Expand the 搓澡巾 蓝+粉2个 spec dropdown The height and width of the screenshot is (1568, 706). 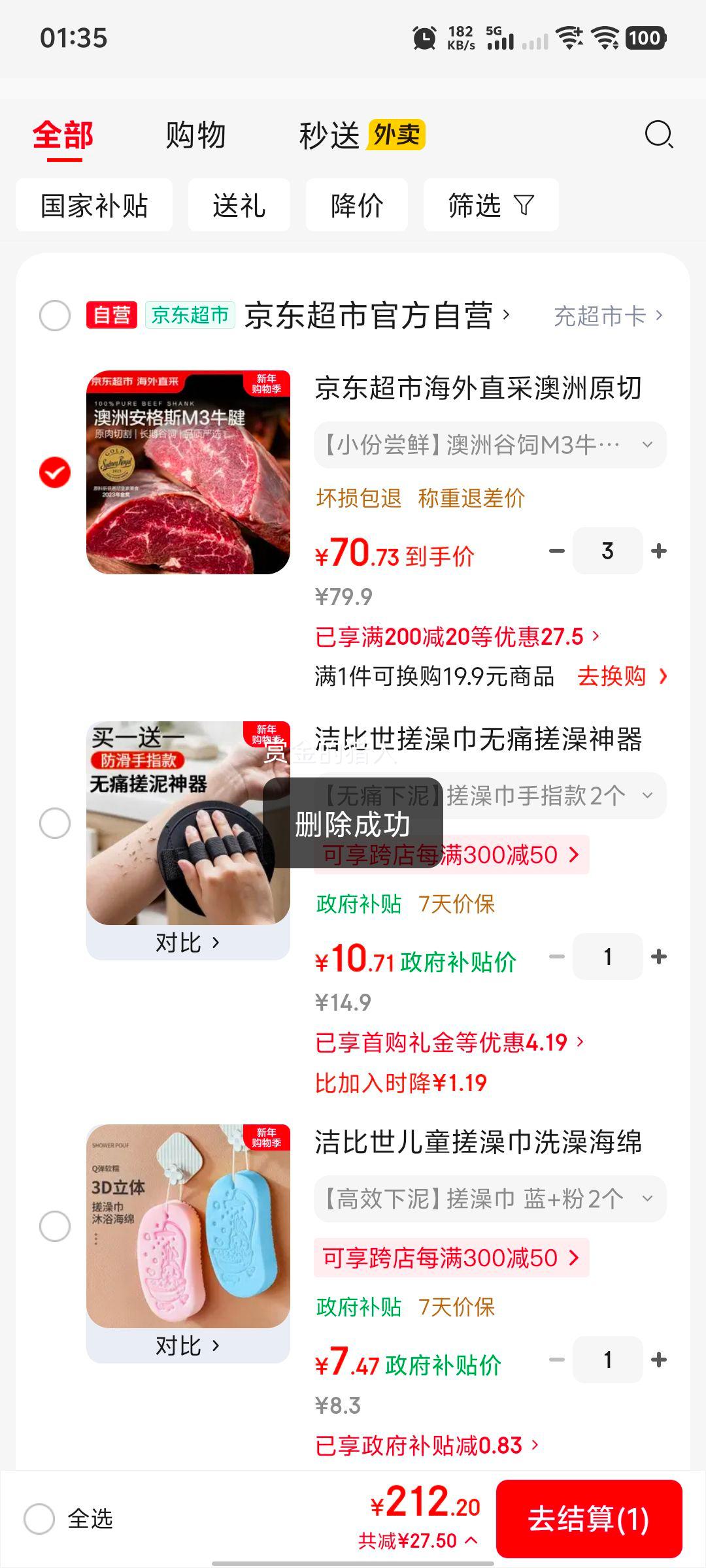(x=490, y=1199)
